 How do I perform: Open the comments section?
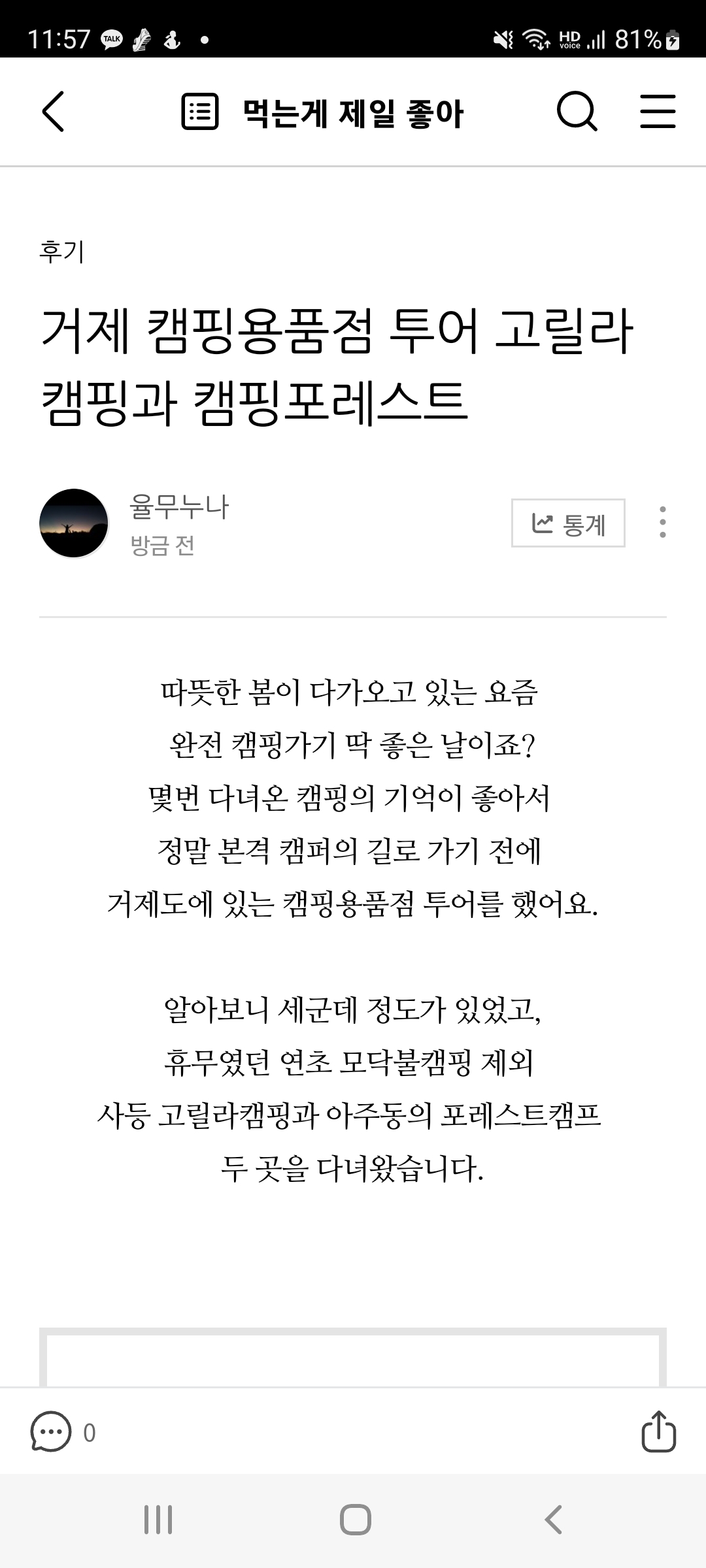tap(63, 1433)
